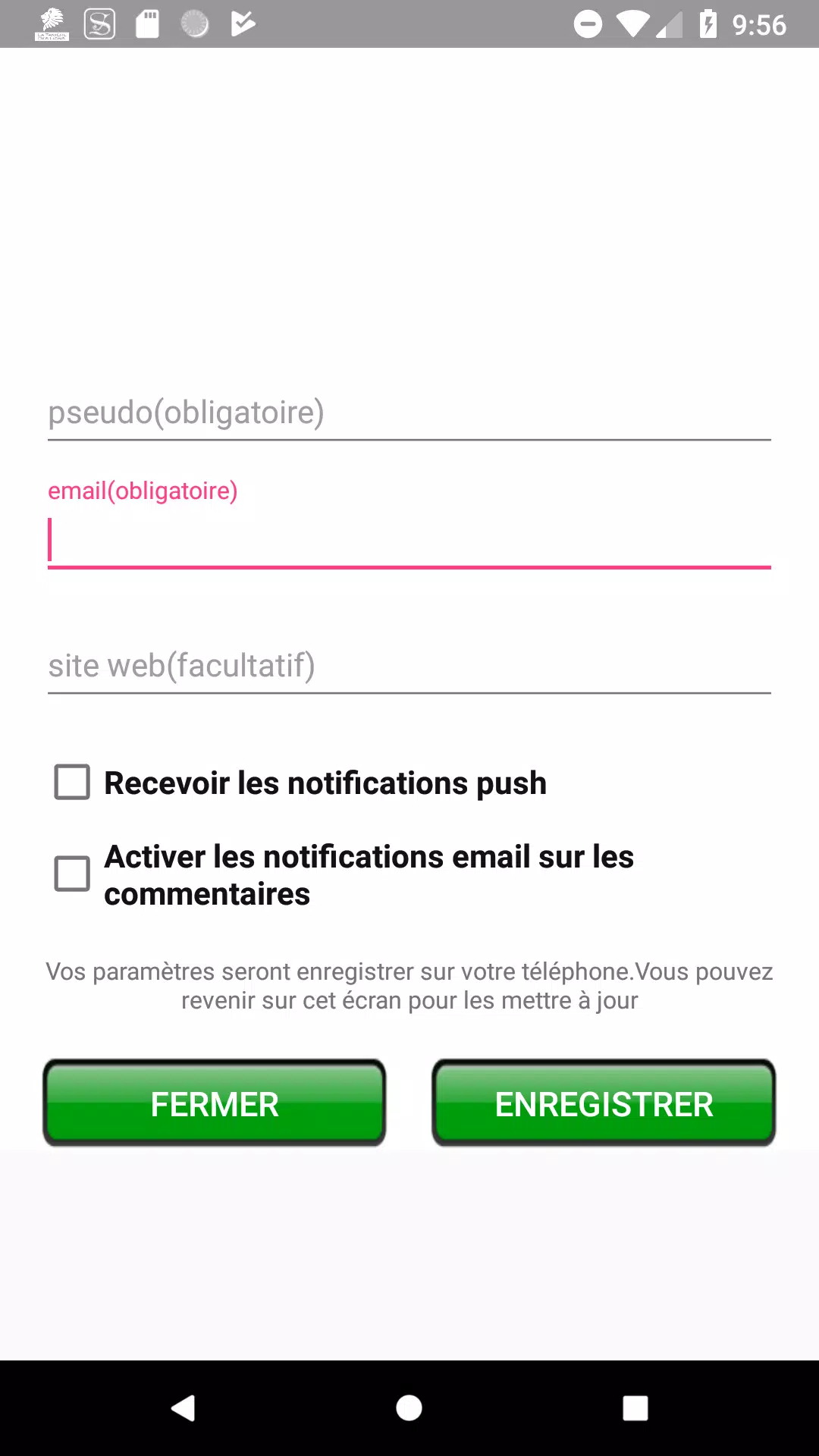Go back using the system back button
Screen dimensions: 819x1456
point(183,1408)
